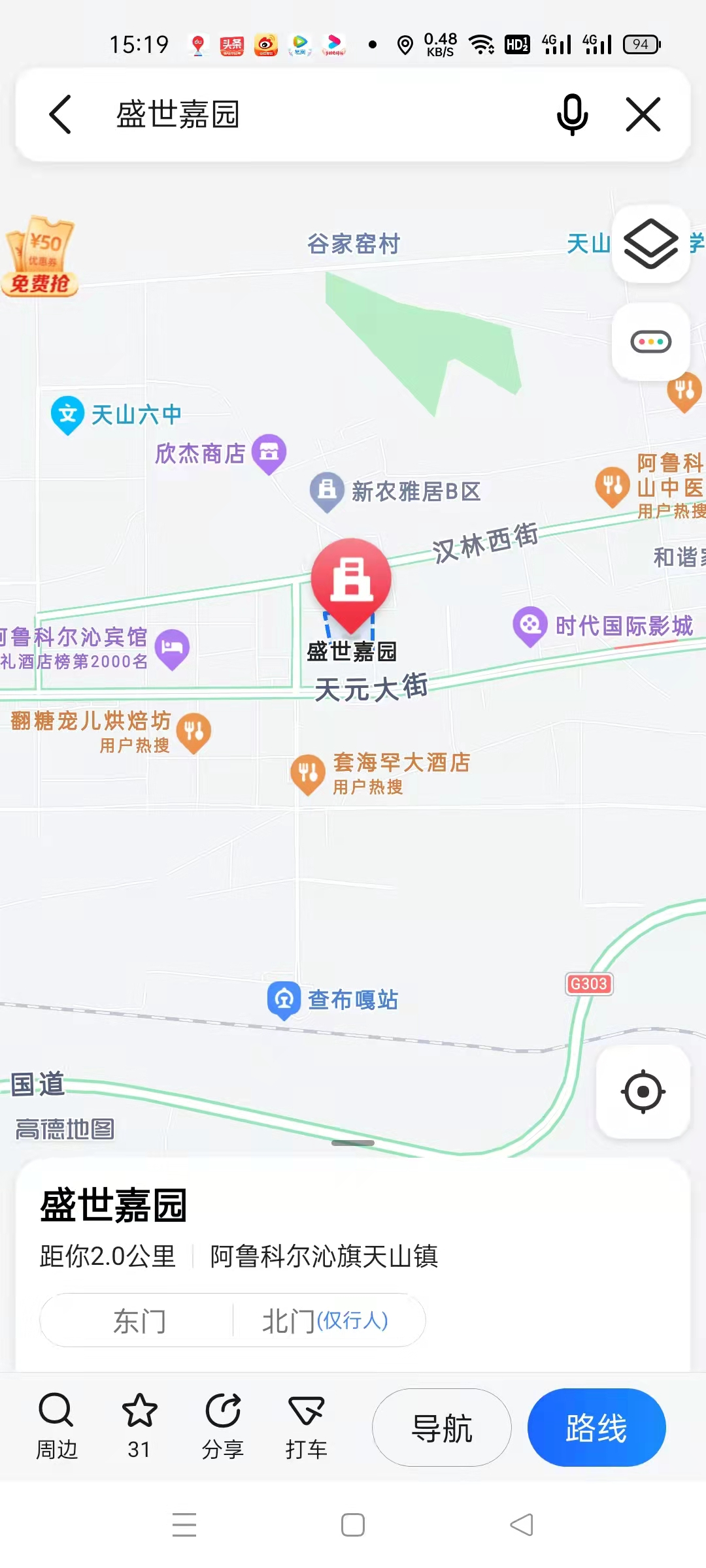Clear the search with the X
This screenshot has width=706, height=1568.
pos(643,114)
